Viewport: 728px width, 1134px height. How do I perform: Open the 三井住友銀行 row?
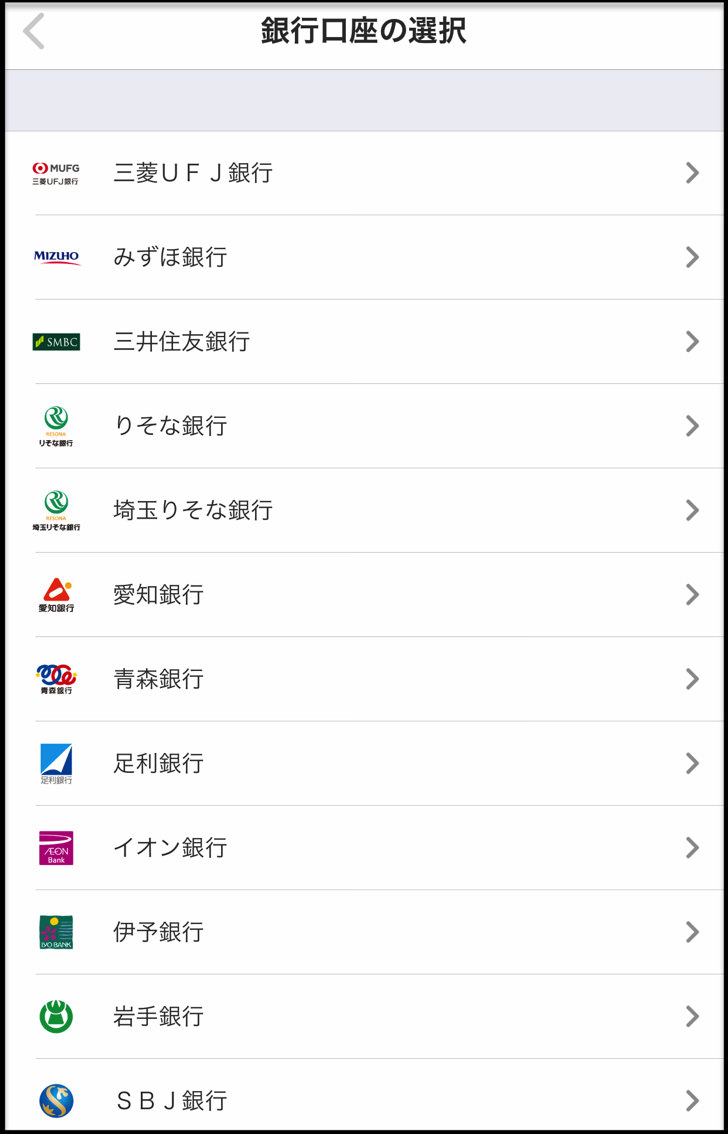coord(181,342)
